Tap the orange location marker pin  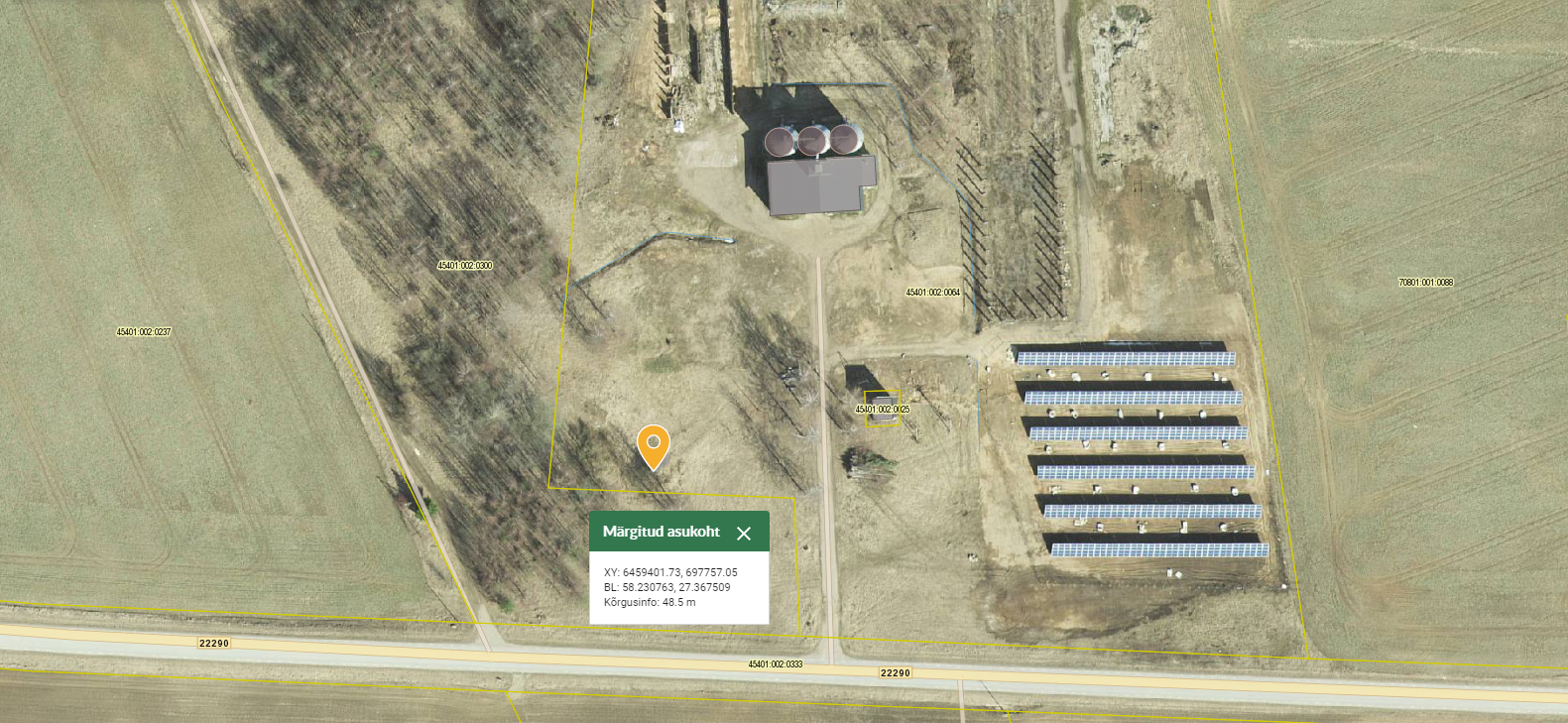653,445
